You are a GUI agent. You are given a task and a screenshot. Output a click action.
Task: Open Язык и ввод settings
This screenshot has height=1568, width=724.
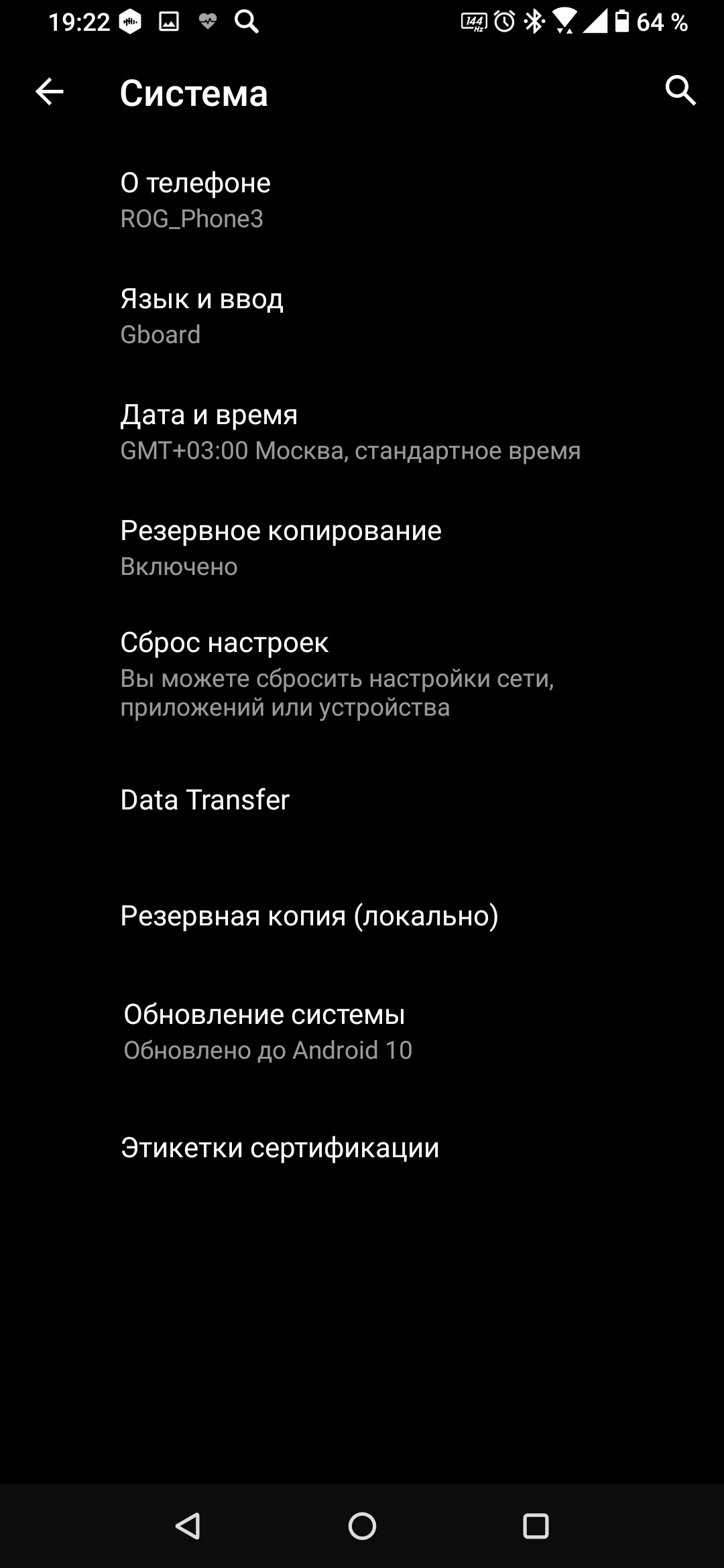click(362, 316)
